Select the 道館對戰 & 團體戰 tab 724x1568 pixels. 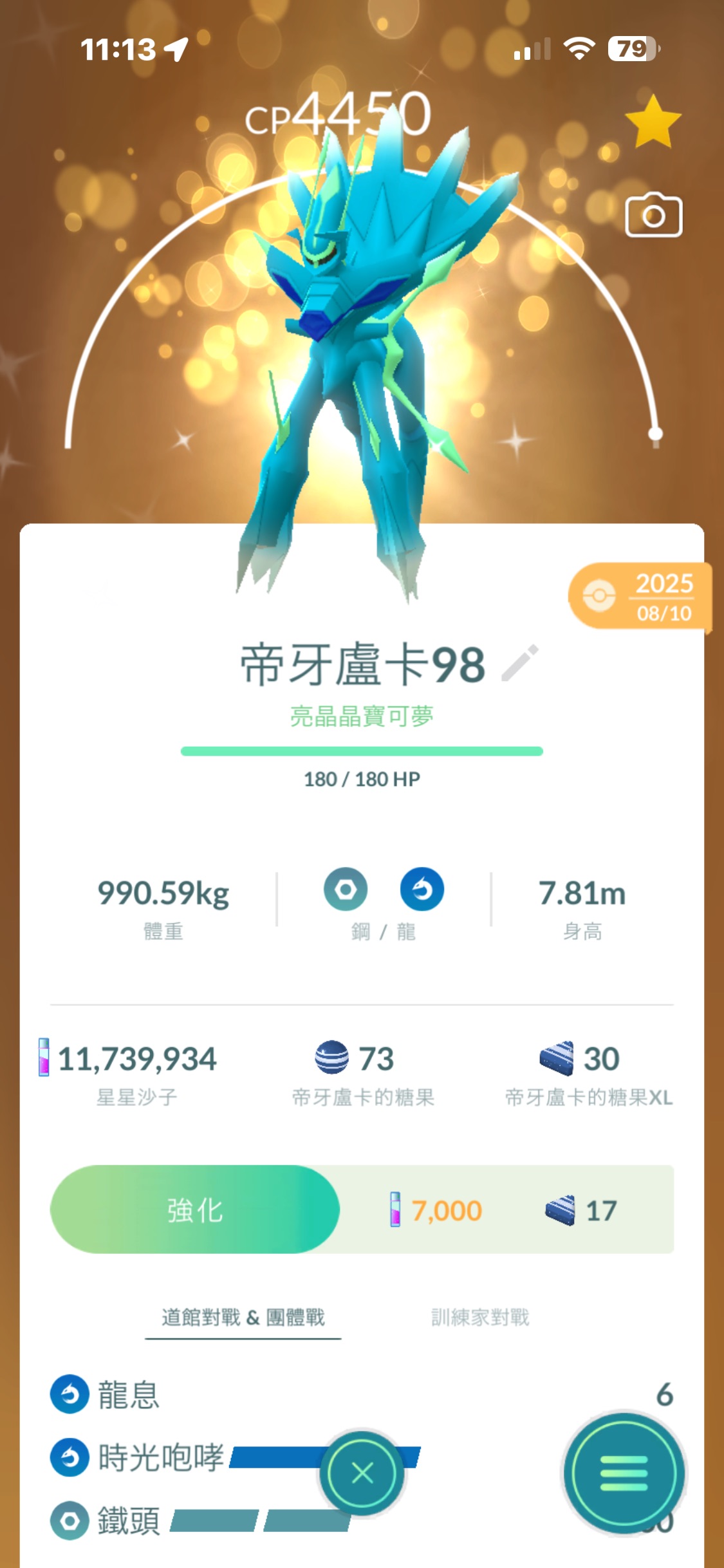[243, 1318]
